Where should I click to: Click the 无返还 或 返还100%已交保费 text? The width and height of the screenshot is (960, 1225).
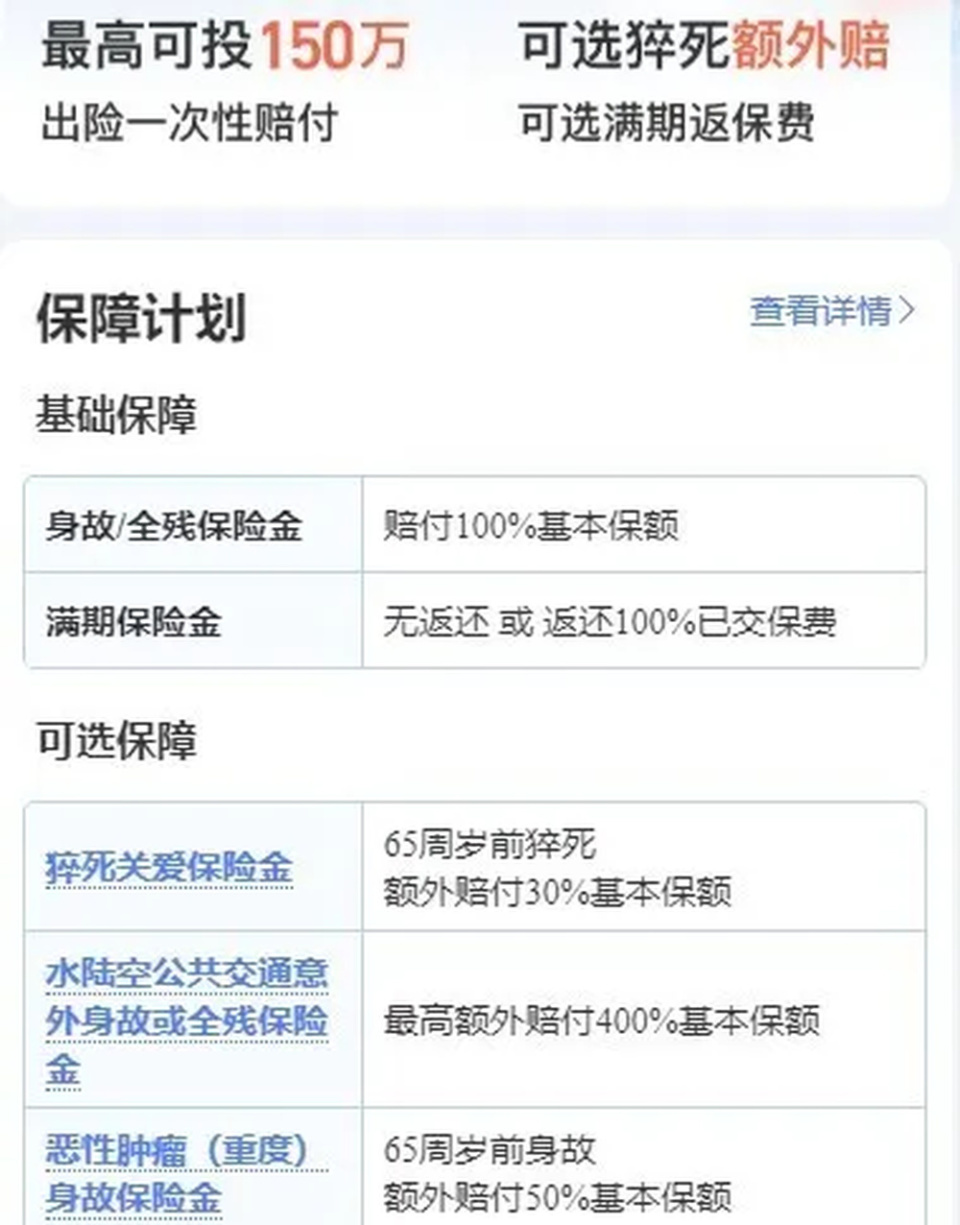(610, 620)
